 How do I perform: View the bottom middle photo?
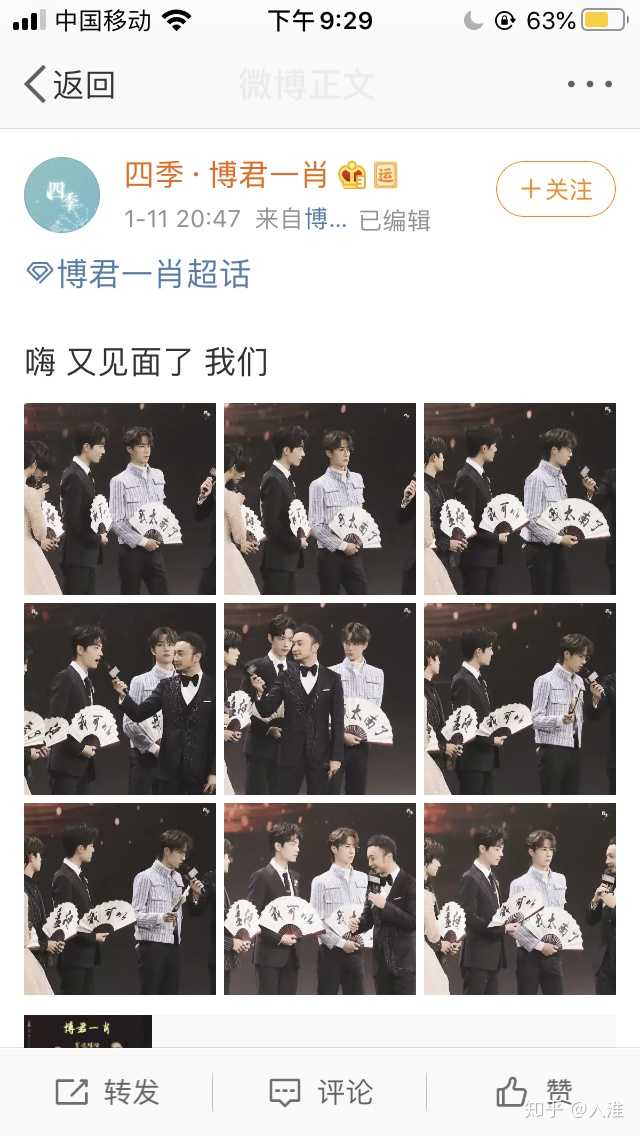click(320, 899)
